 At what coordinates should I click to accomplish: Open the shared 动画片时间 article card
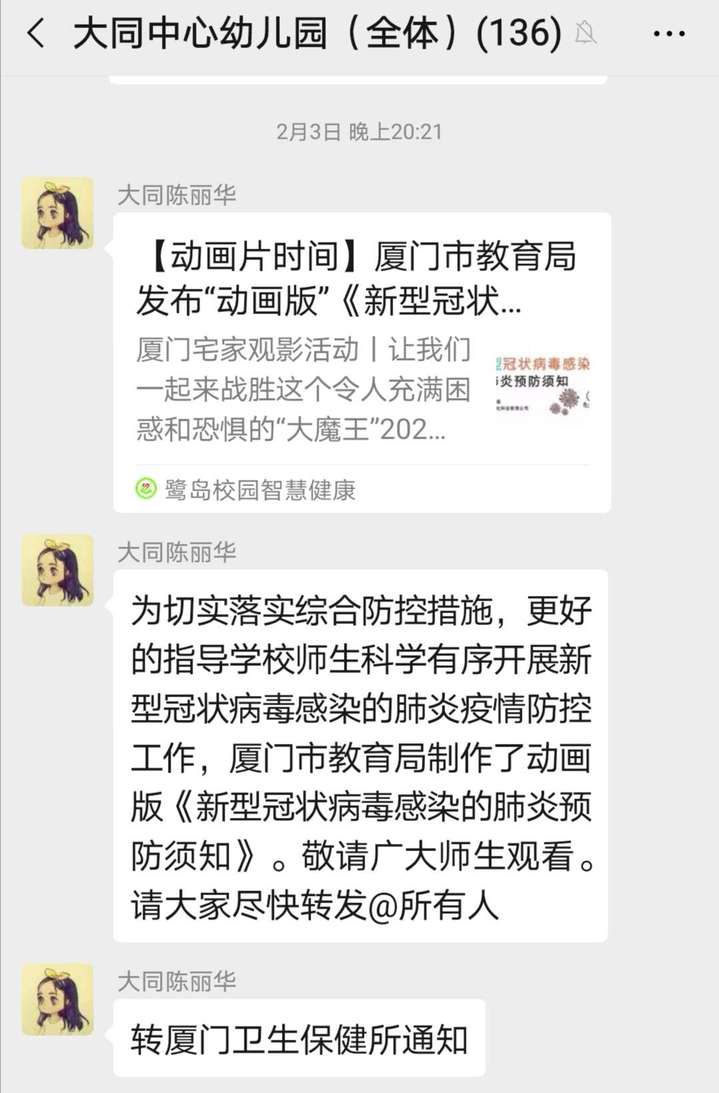tap(360, 360)
